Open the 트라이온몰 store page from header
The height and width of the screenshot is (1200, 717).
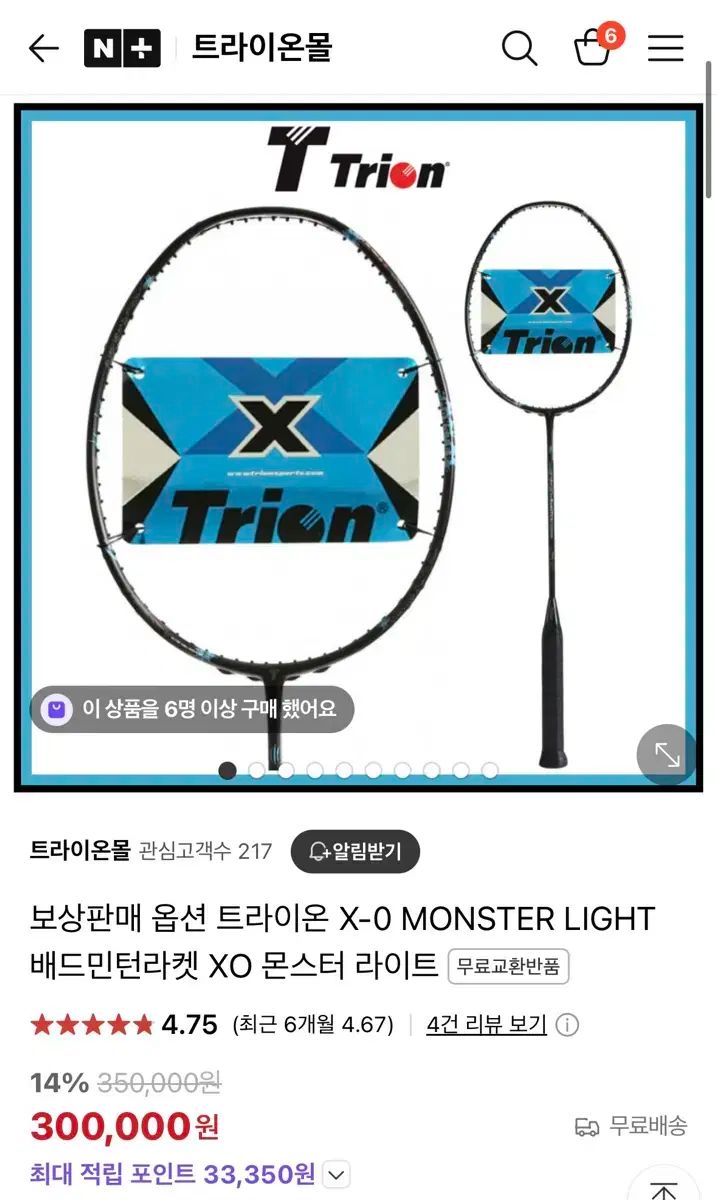point(262,48)
